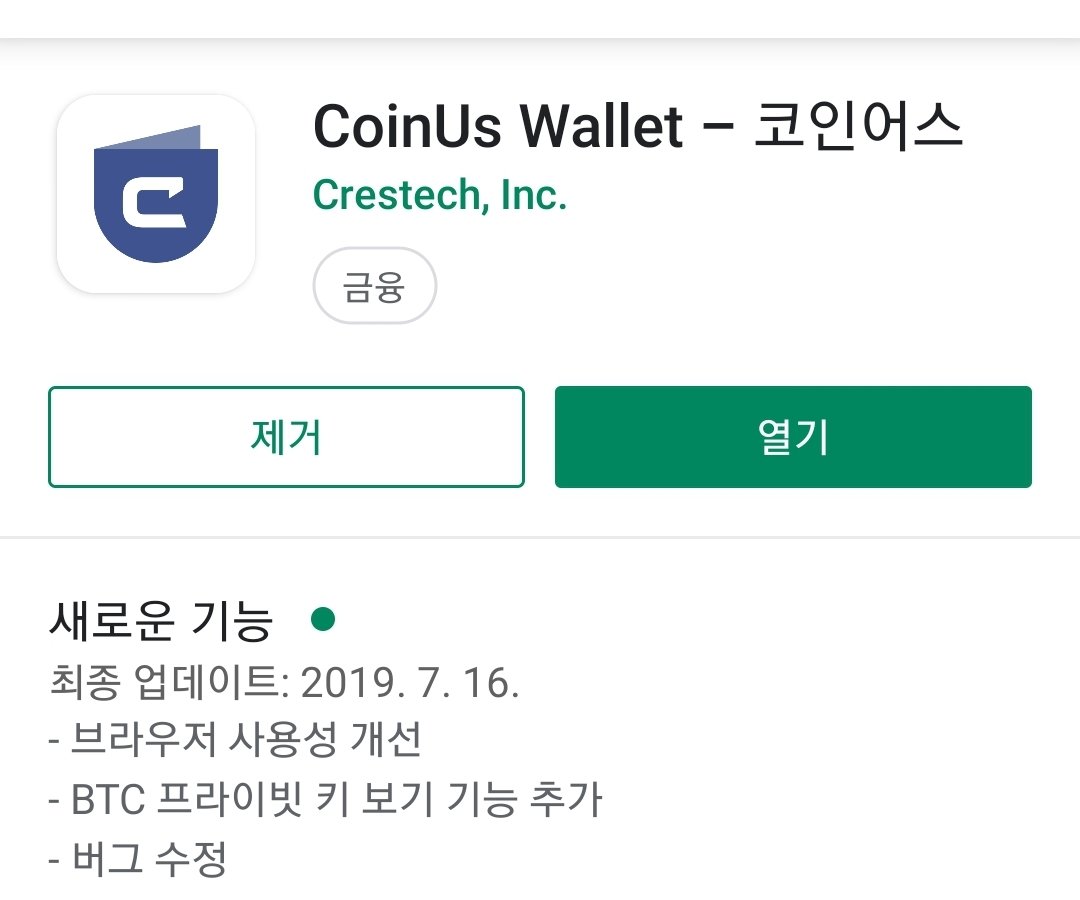Uninstall the app with 제거 button
Viewport: 1080px width, 900px height.
286,437
